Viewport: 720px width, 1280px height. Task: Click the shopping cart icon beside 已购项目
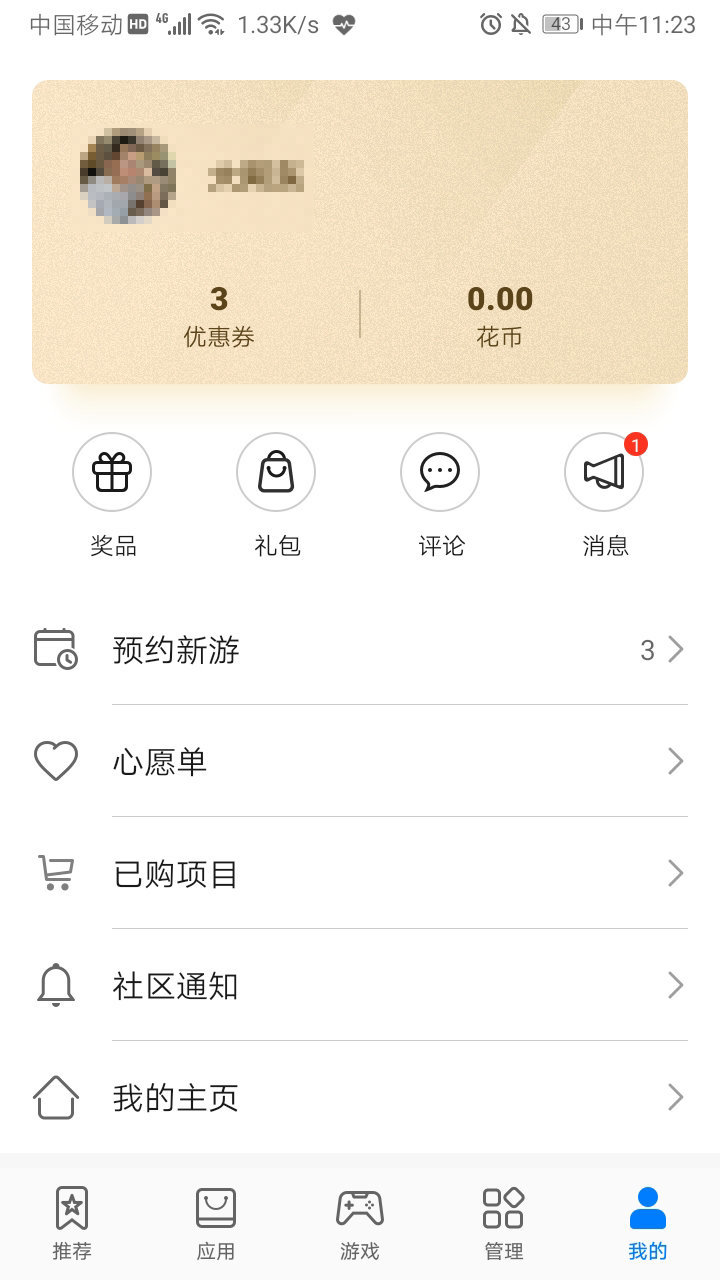click(57, 873)
